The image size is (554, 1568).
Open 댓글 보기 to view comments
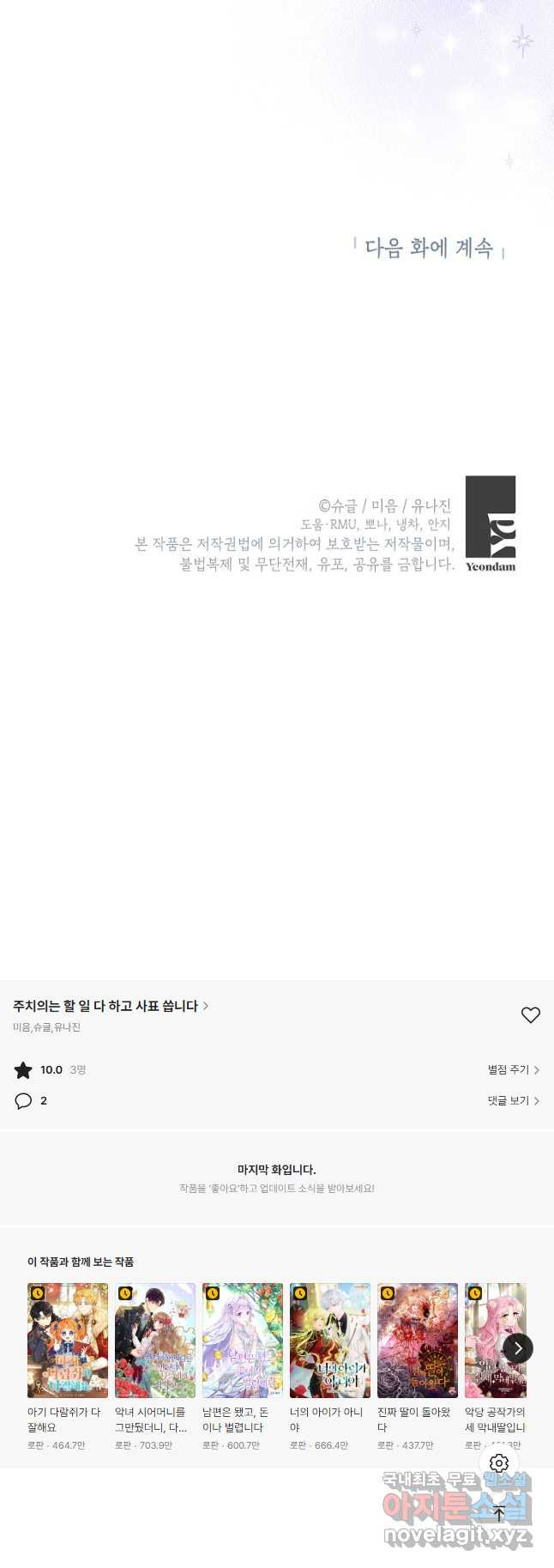click(x=513, y=1100)
